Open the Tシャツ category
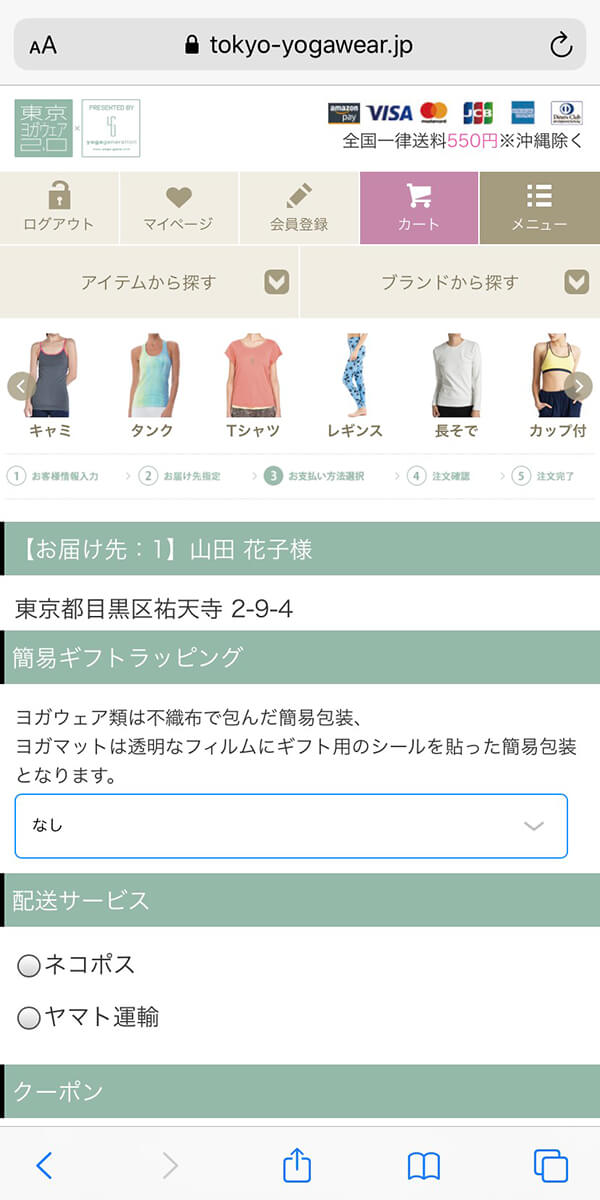Screen dimensions: 600x1200 (x=253, y=386)
